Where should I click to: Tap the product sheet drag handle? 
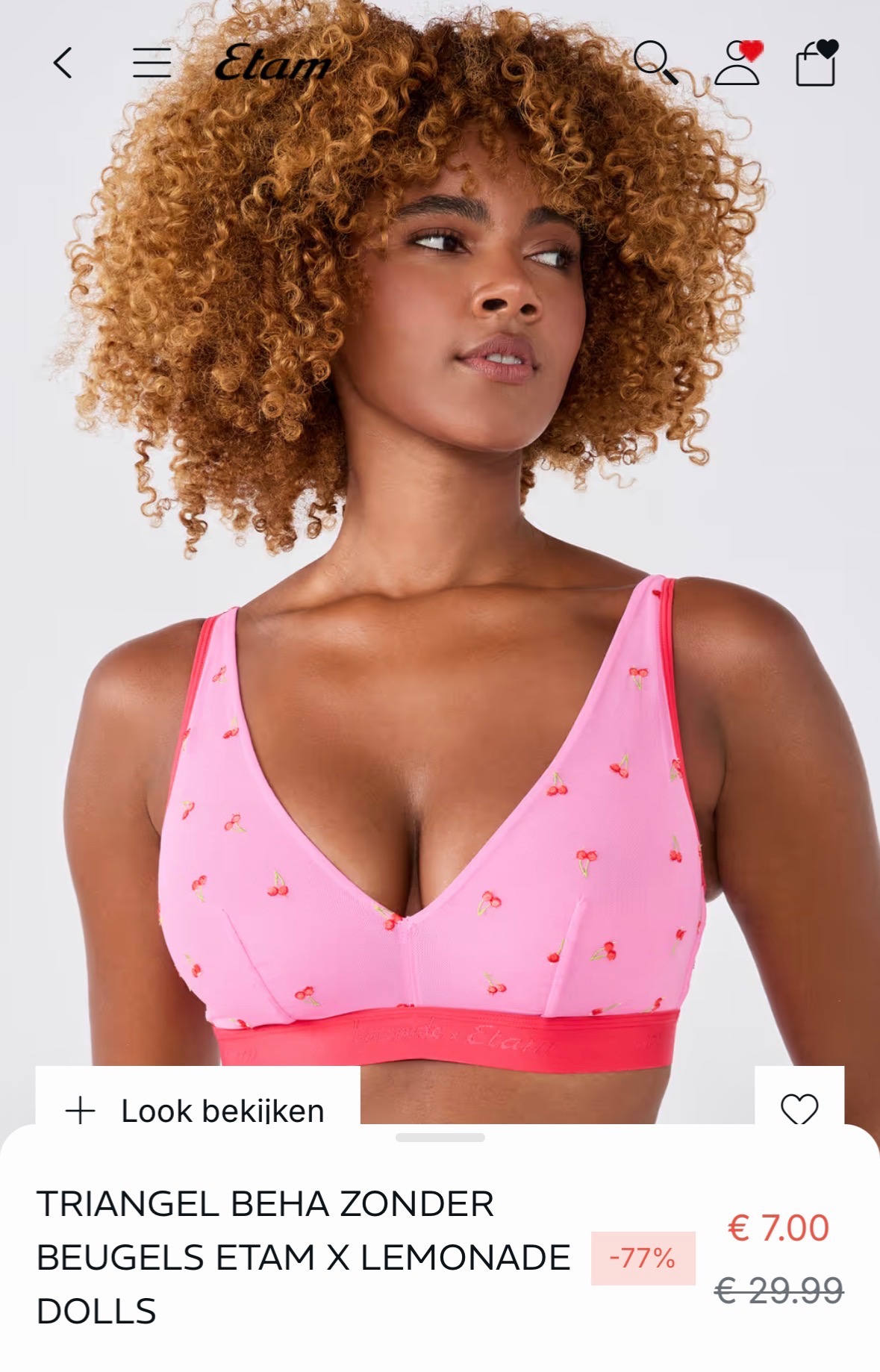tap(440, 1138)
